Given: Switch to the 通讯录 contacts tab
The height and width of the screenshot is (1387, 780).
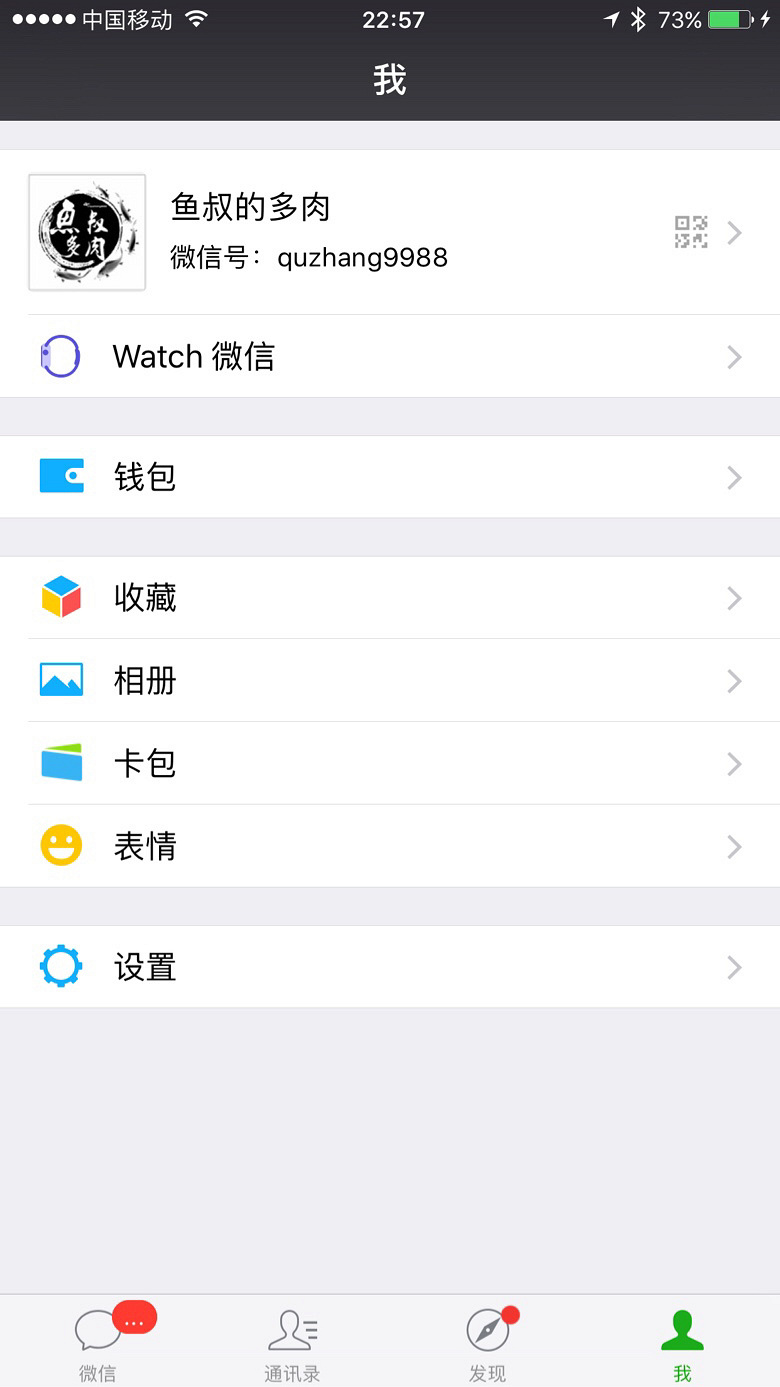Looking at the screenshot, I should (292, 1342).
